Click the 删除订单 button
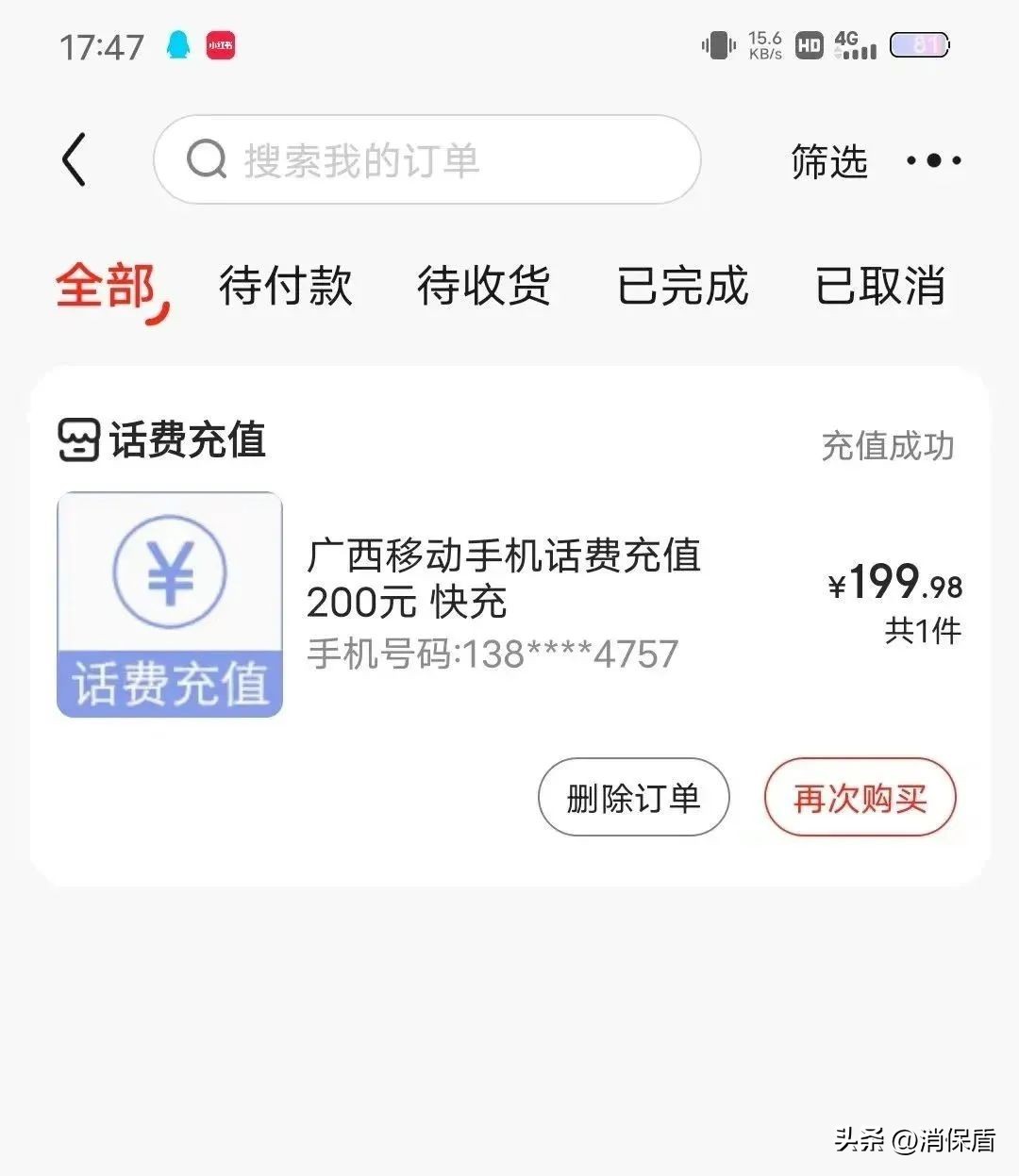The height and width of the screenshot is (1176, 1019). [633, 798]
